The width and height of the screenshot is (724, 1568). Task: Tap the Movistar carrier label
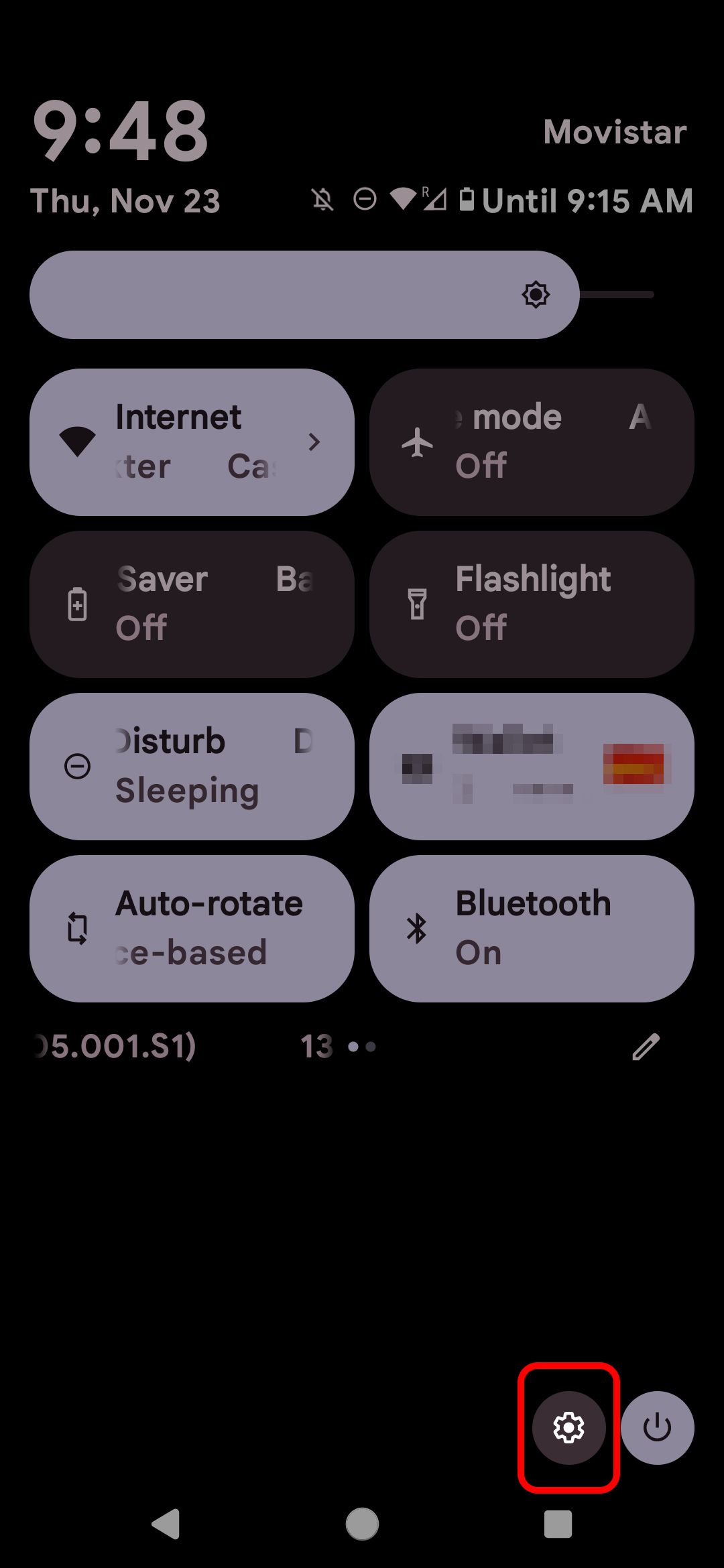615,131
